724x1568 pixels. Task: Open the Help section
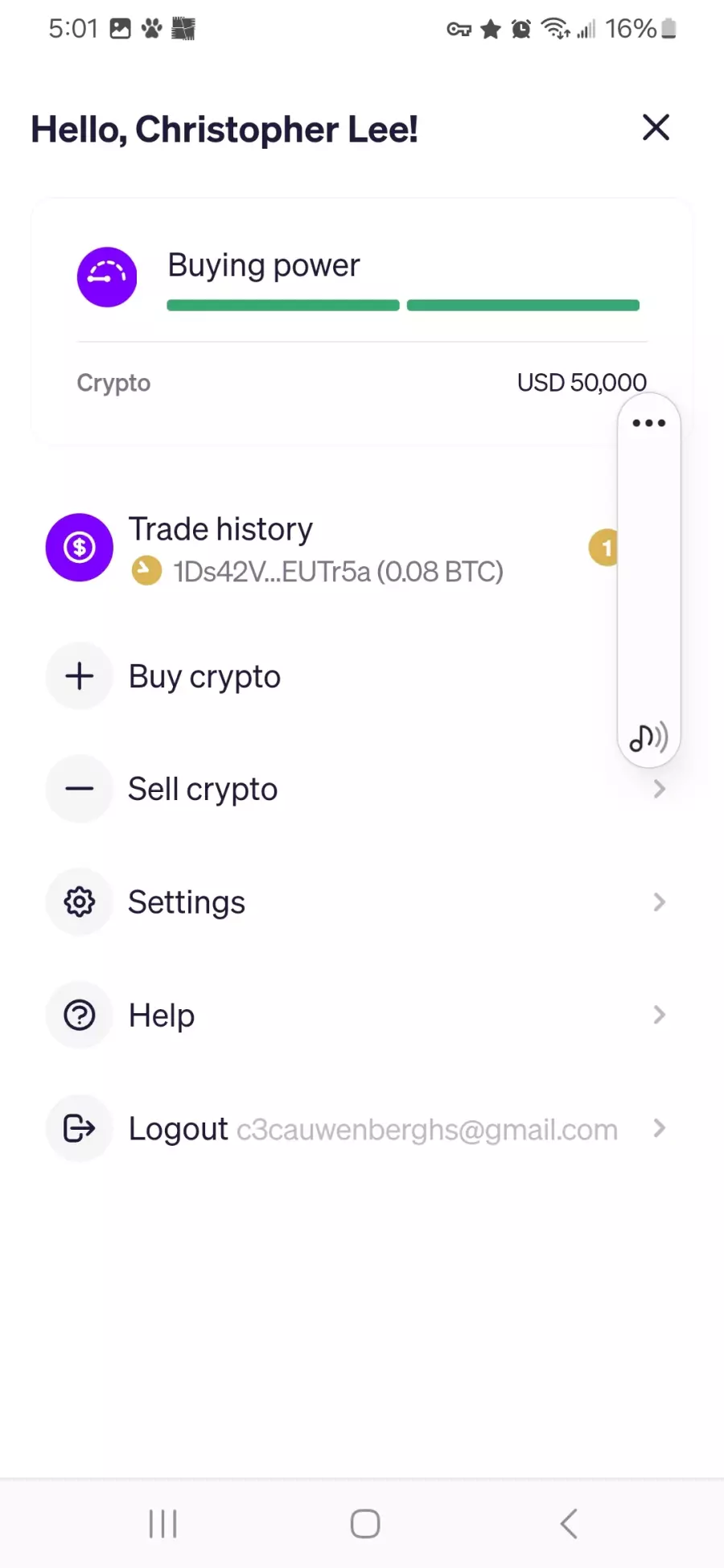coord(362,1015)
